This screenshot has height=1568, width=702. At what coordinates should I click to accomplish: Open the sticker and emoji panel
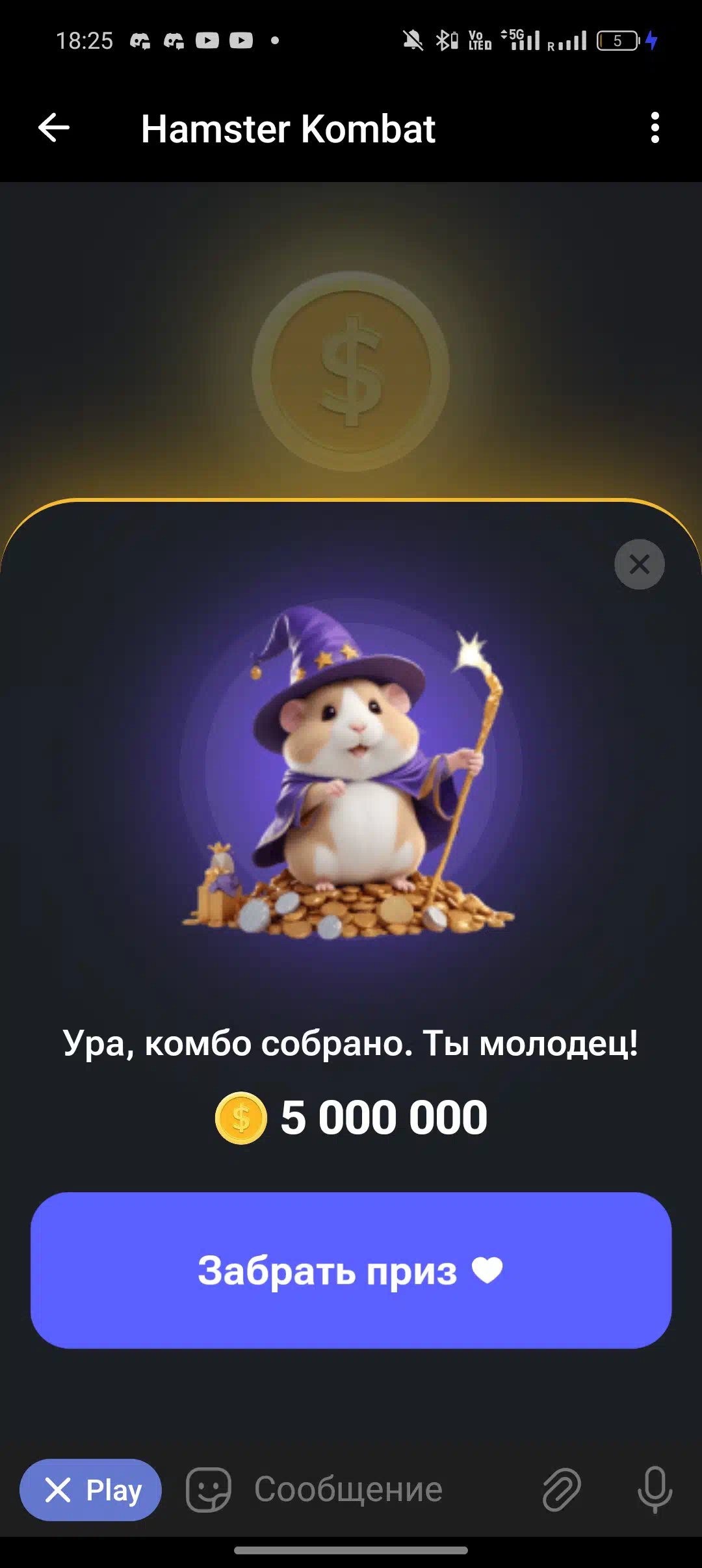[208, 1489]
